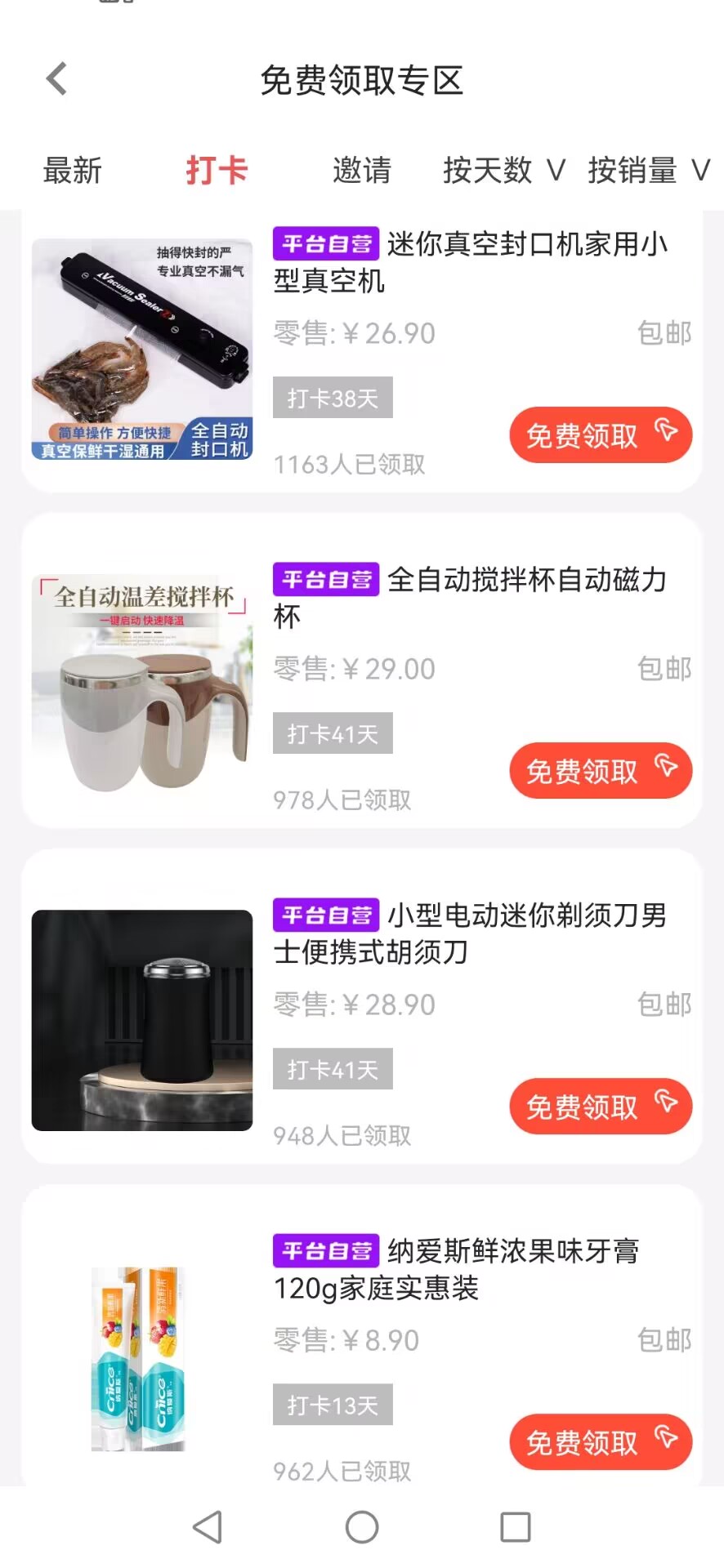Open the 迷你真空封口机 product image
The height and width of the screenshot is (1568, 724).
(142, 350)
